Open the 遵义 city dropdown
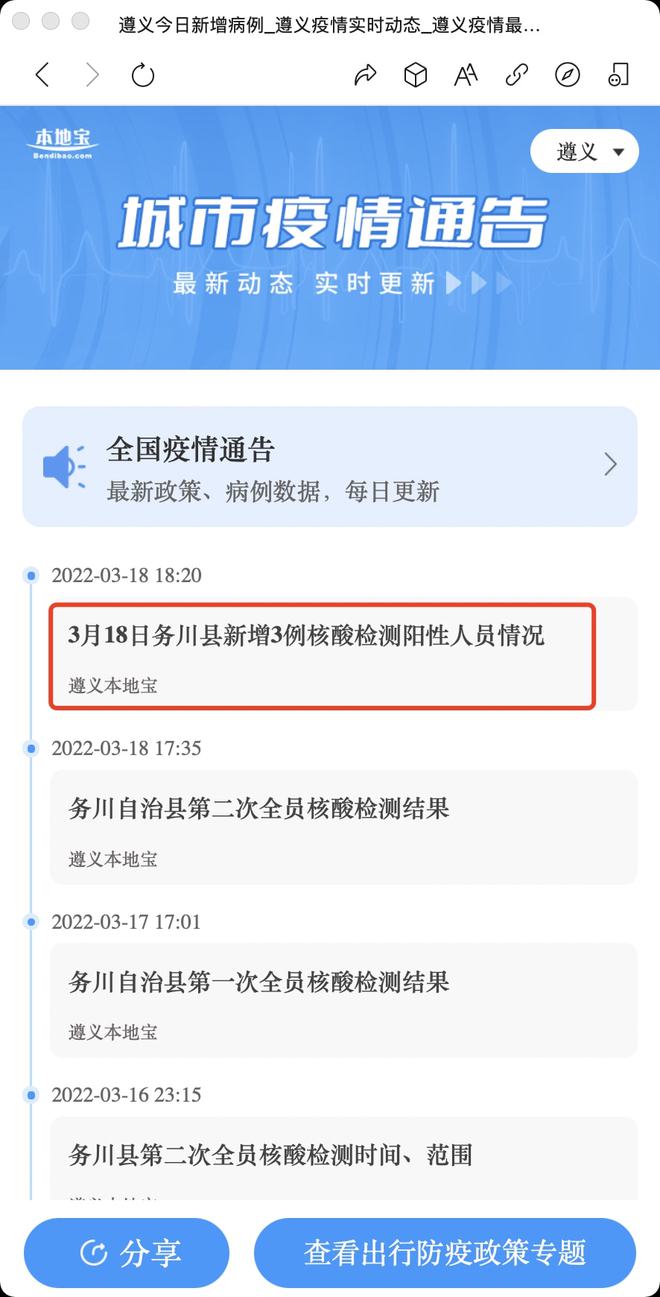 (x=584, y=152)
